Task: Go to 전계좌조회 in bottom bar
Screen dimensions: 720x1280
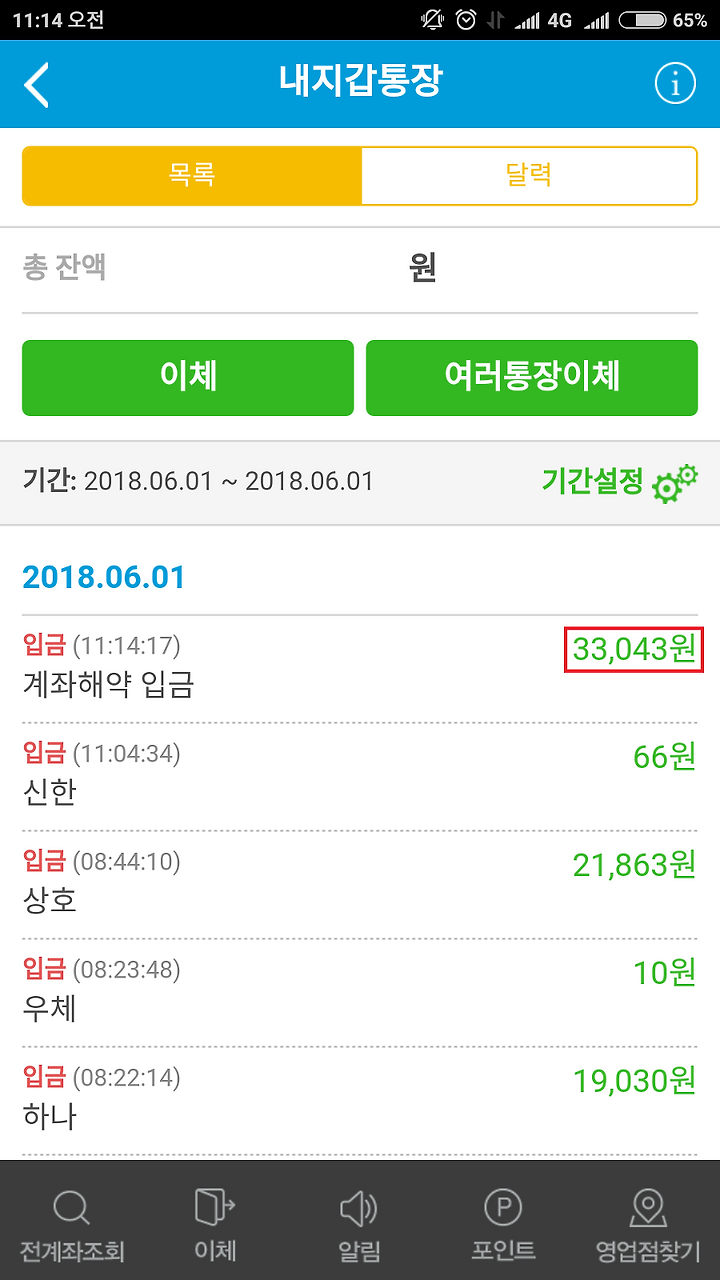Action: coord(72,1222)
